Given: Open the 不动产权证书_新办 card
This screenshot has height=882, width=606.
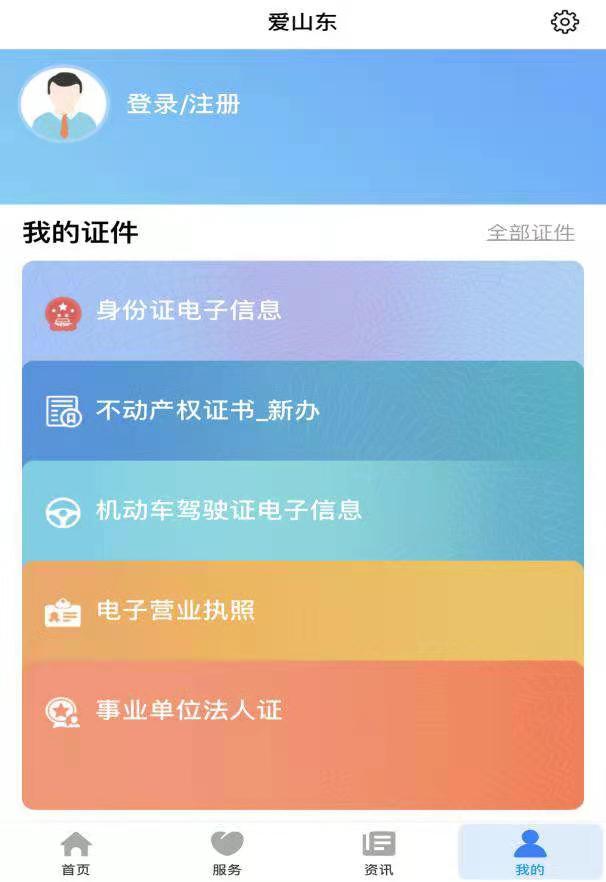Looking at the screenshot, I should (302, 411).
